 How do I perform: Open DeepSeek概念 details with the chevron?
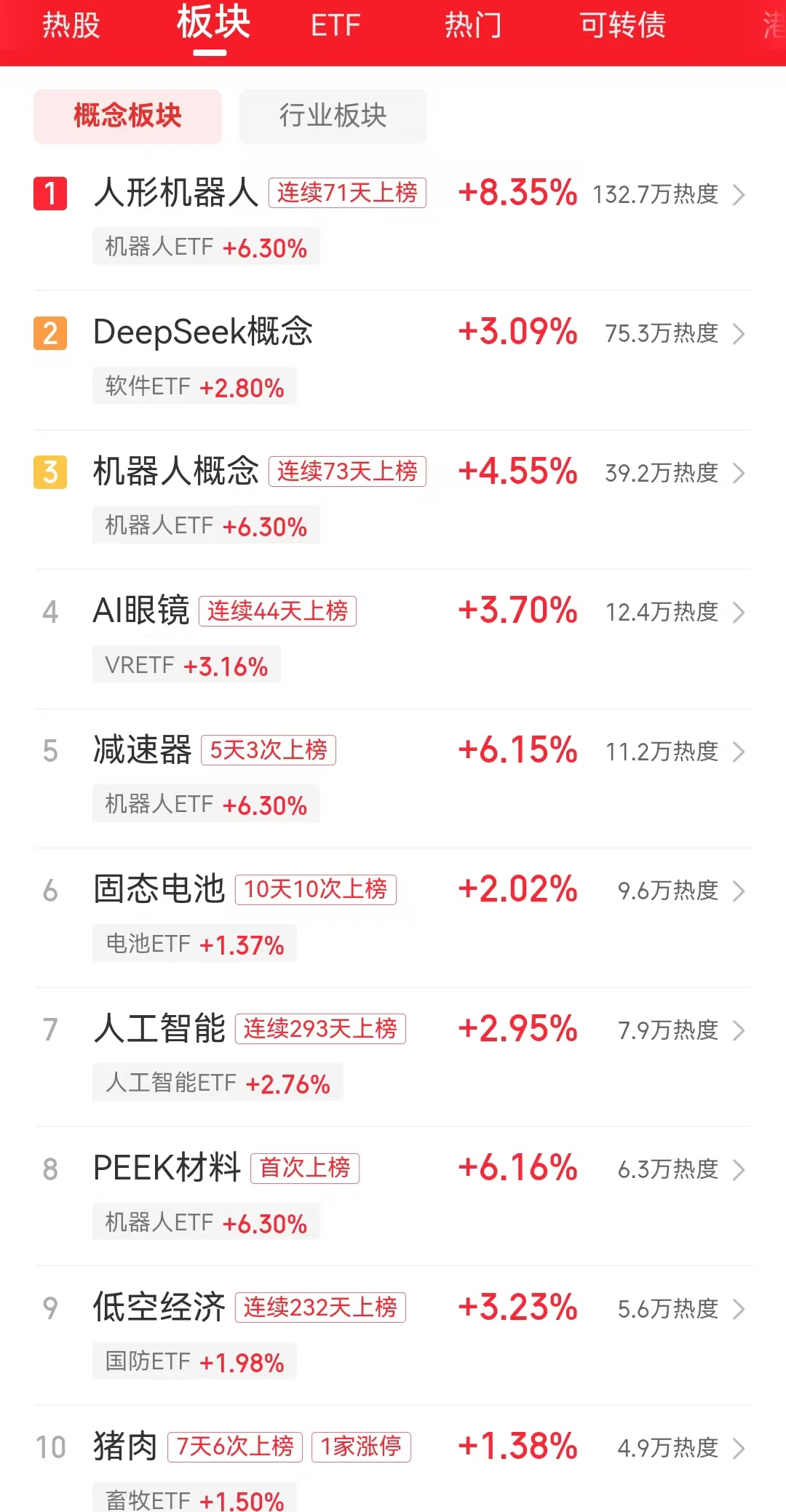(742, 334)
